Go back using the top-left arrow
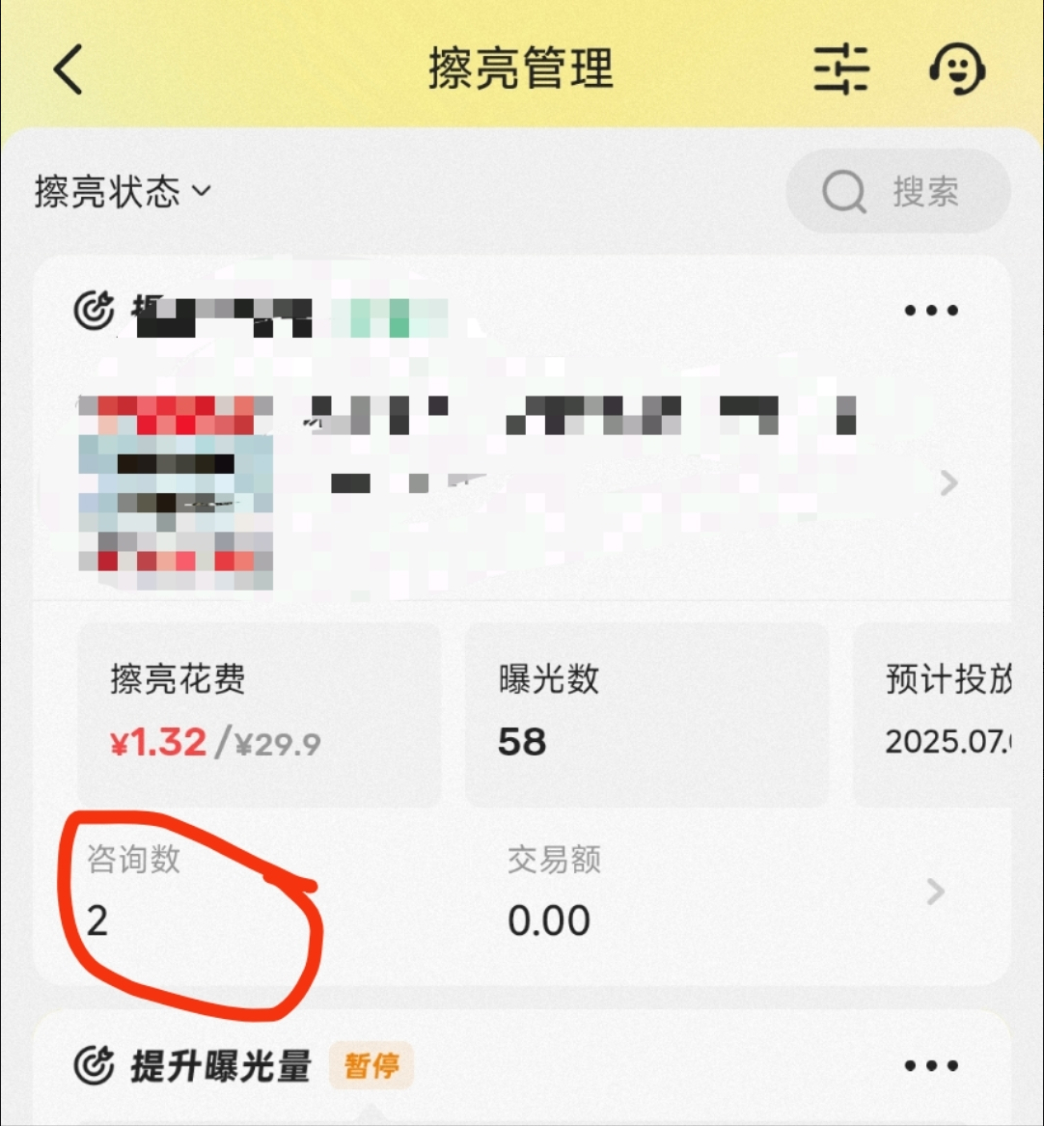 tap(68, 70)
